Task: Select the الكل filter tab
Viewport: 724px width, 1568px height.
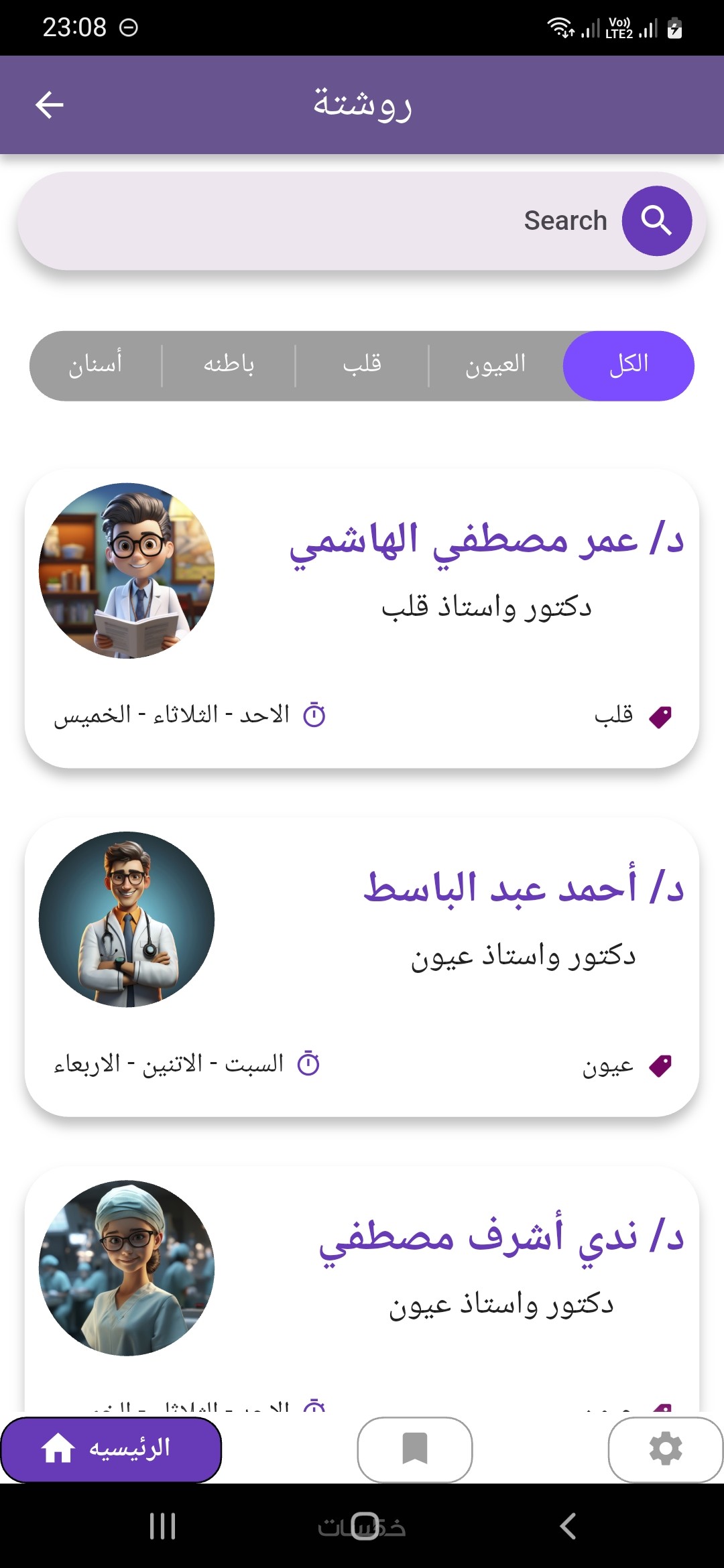Action: (628, 366)
